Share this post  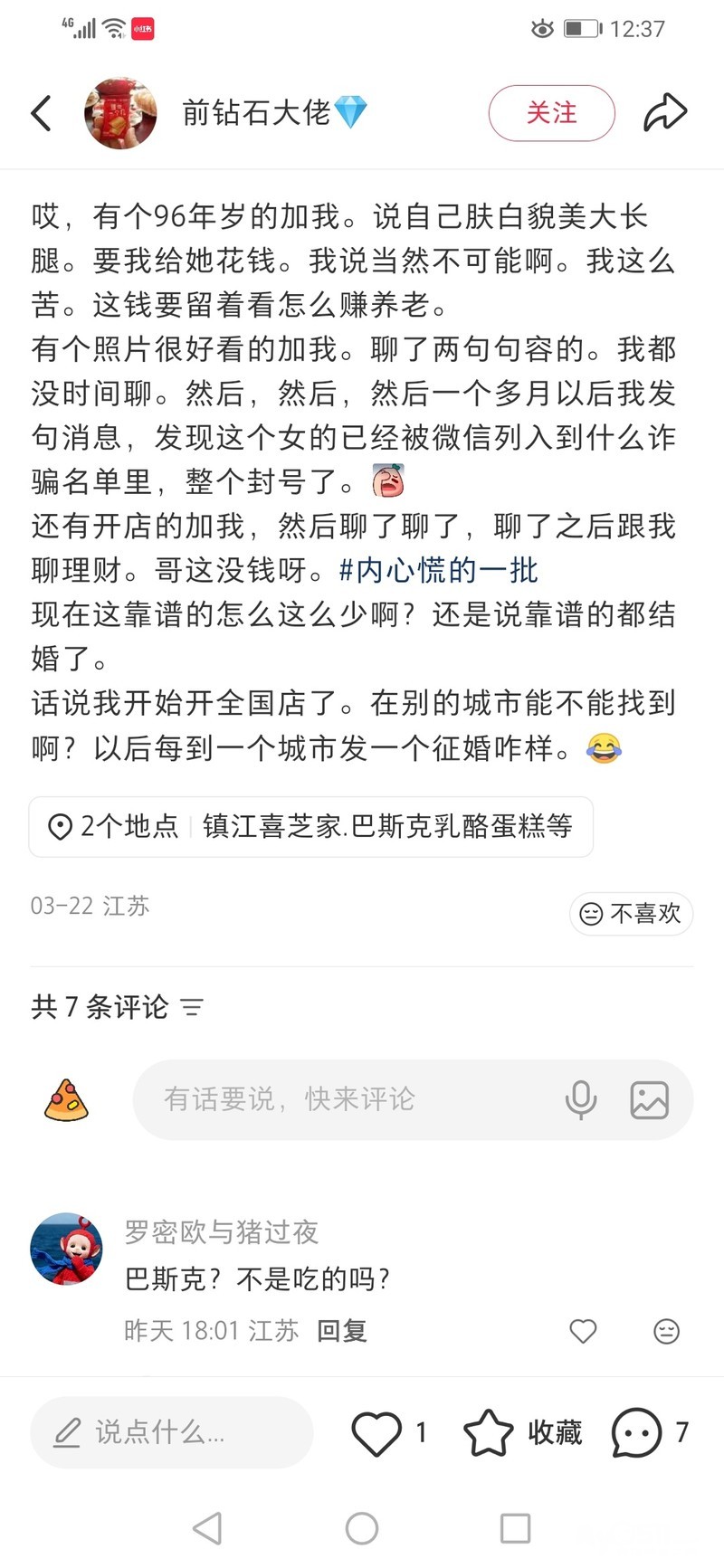coord(665,113)
